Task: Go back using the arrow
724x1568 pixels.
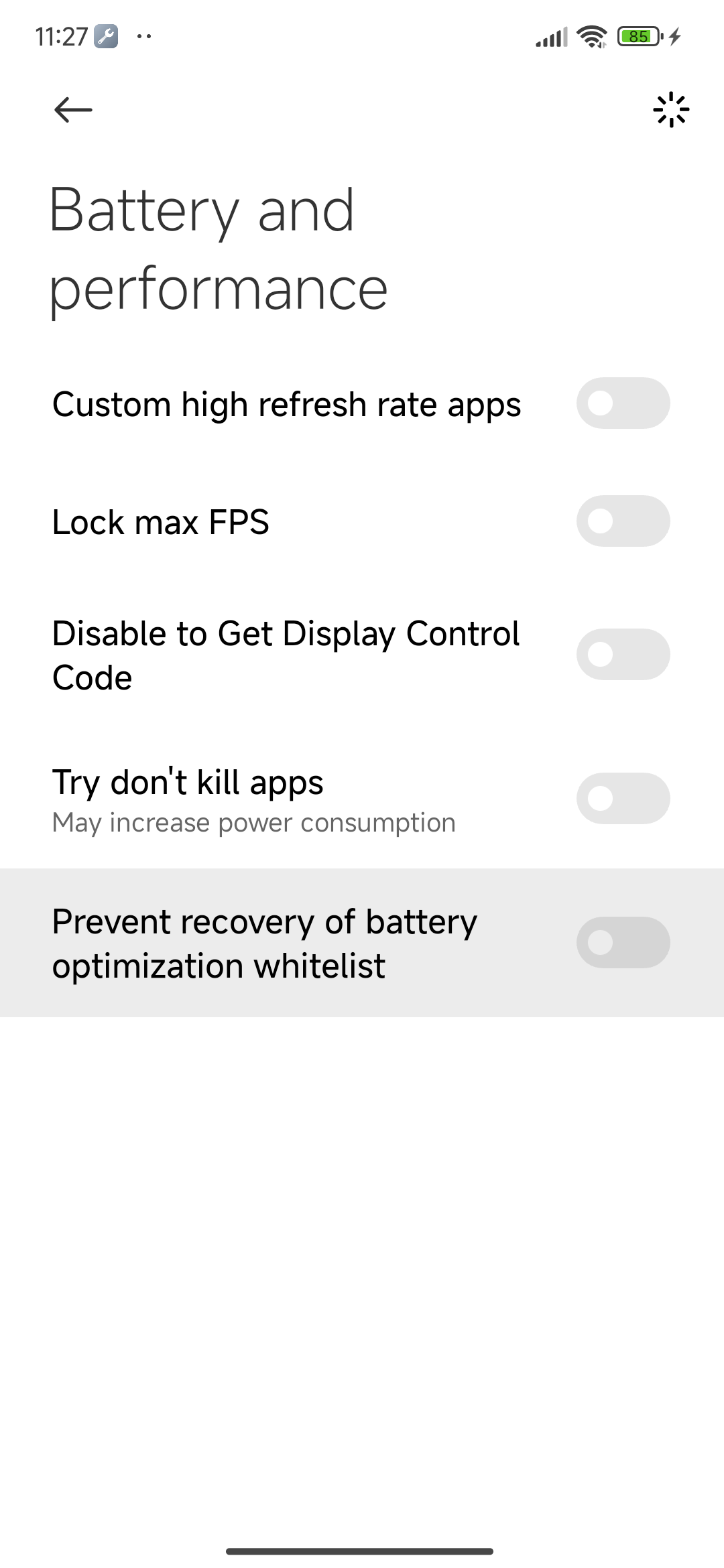Action: tap(73, 110)
